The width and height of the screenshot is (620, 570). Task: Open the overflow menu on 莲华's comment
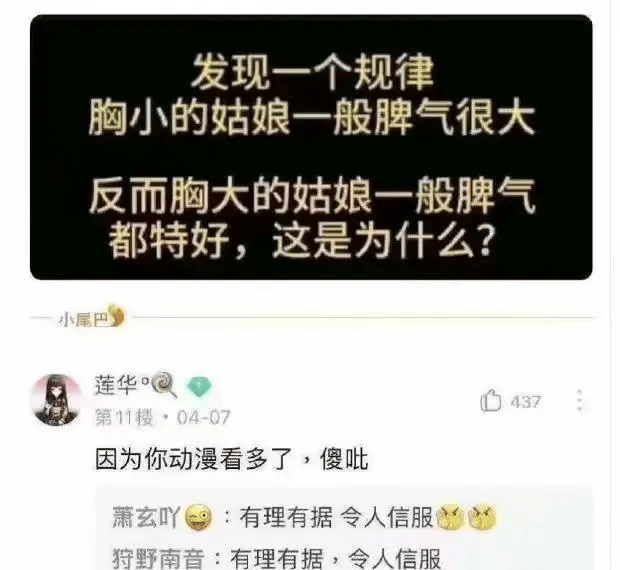pyautogui.click(x=579, y=402)
